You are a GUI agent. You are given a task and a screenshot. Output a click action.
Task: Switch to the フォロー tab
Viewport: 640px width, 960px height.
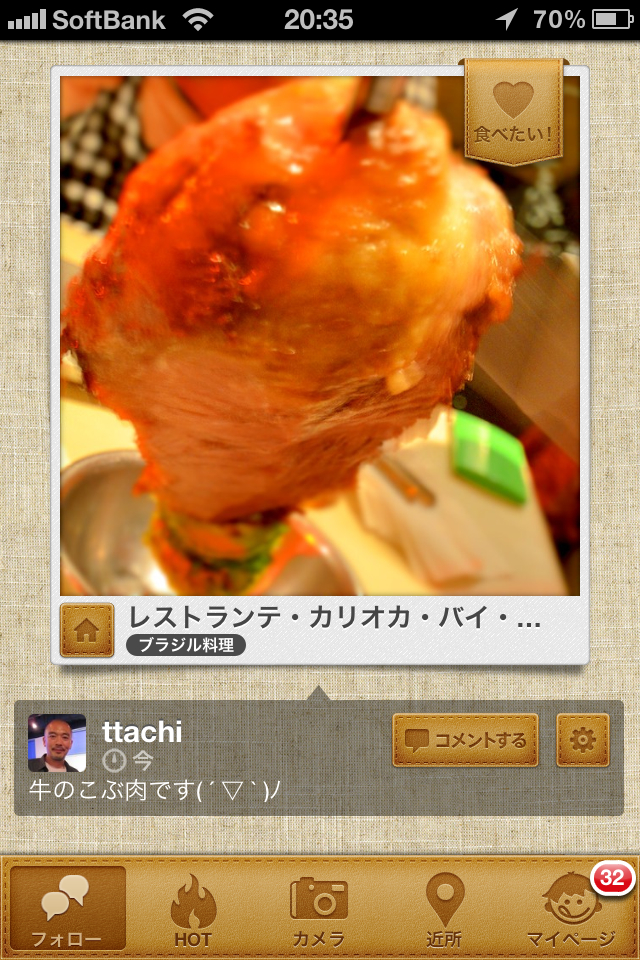68,908
